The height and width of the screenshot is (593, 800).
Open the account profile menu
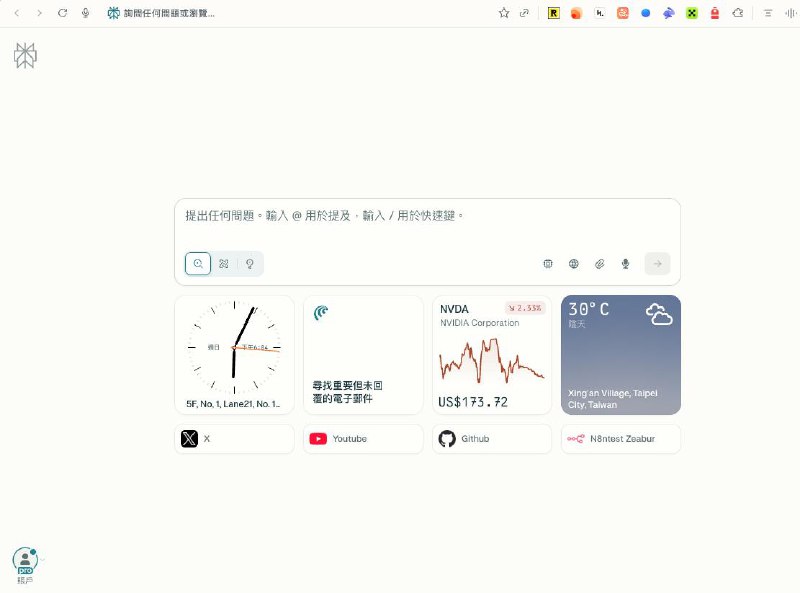pyautogui.click(x=24, y=561)
